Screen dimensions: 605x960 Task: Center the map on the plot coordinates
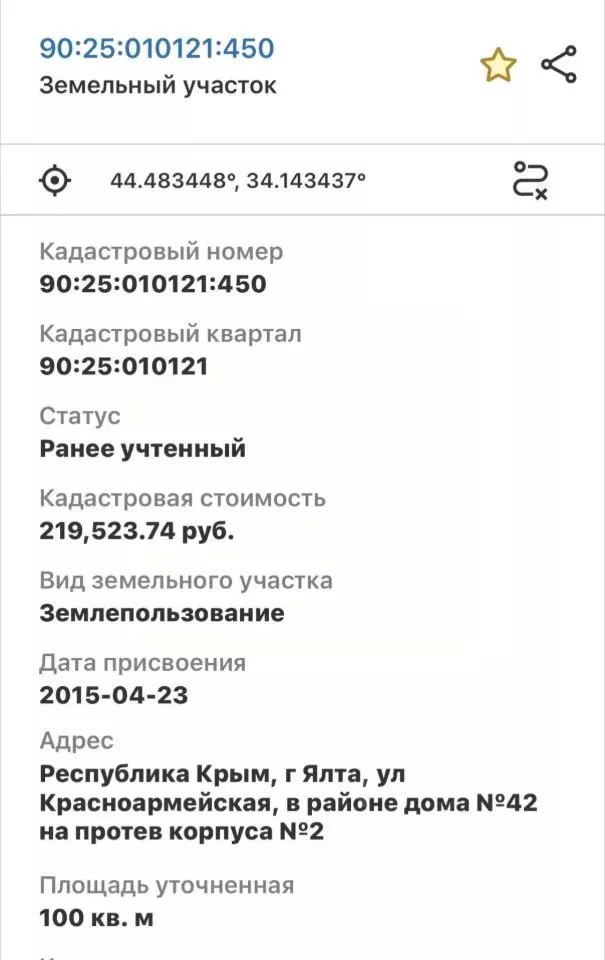(54, 181)
